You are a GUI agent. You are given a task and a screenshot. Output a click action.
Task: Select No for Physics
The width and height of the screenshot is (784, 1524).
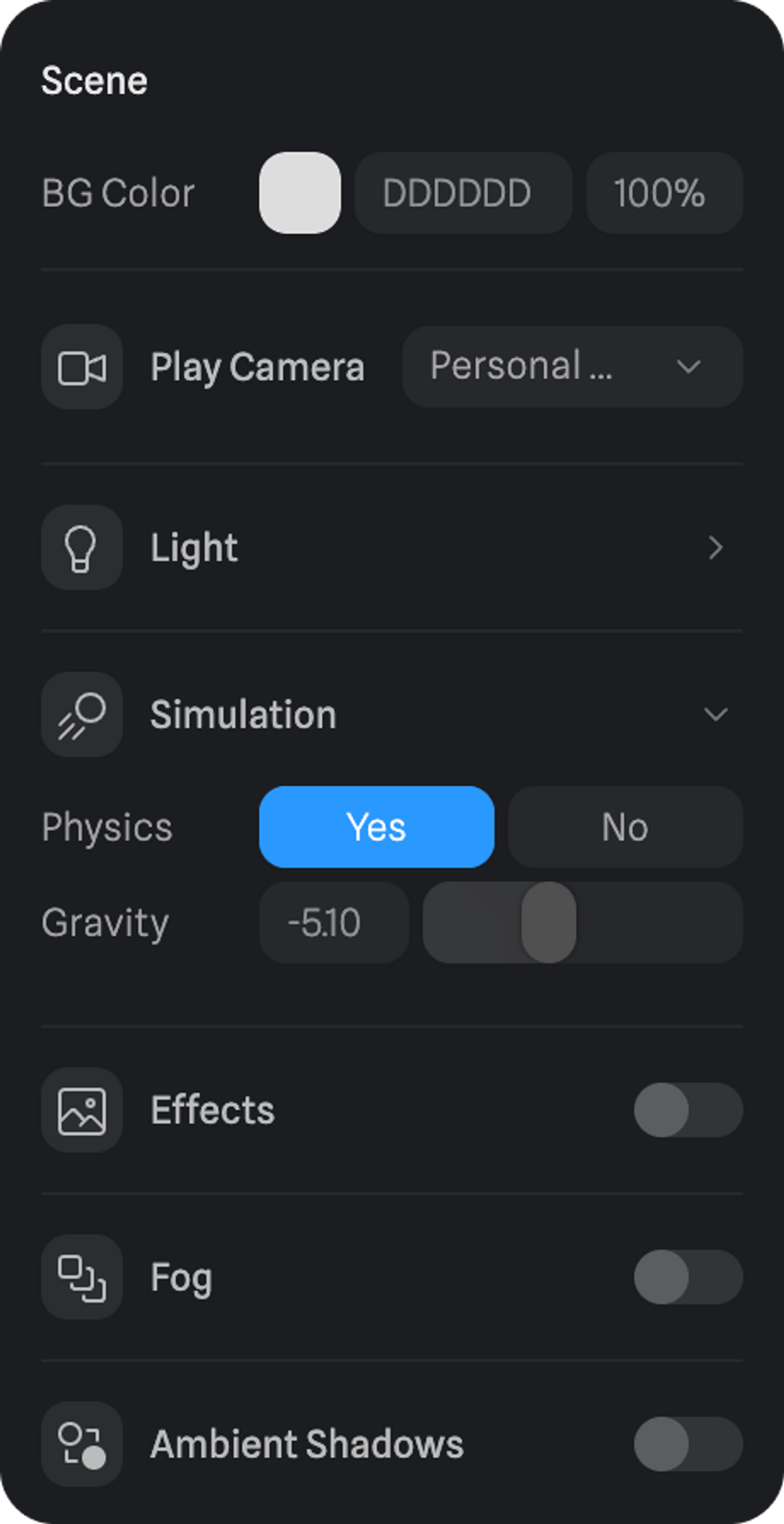pyautogui.click(x=625, y=826)
